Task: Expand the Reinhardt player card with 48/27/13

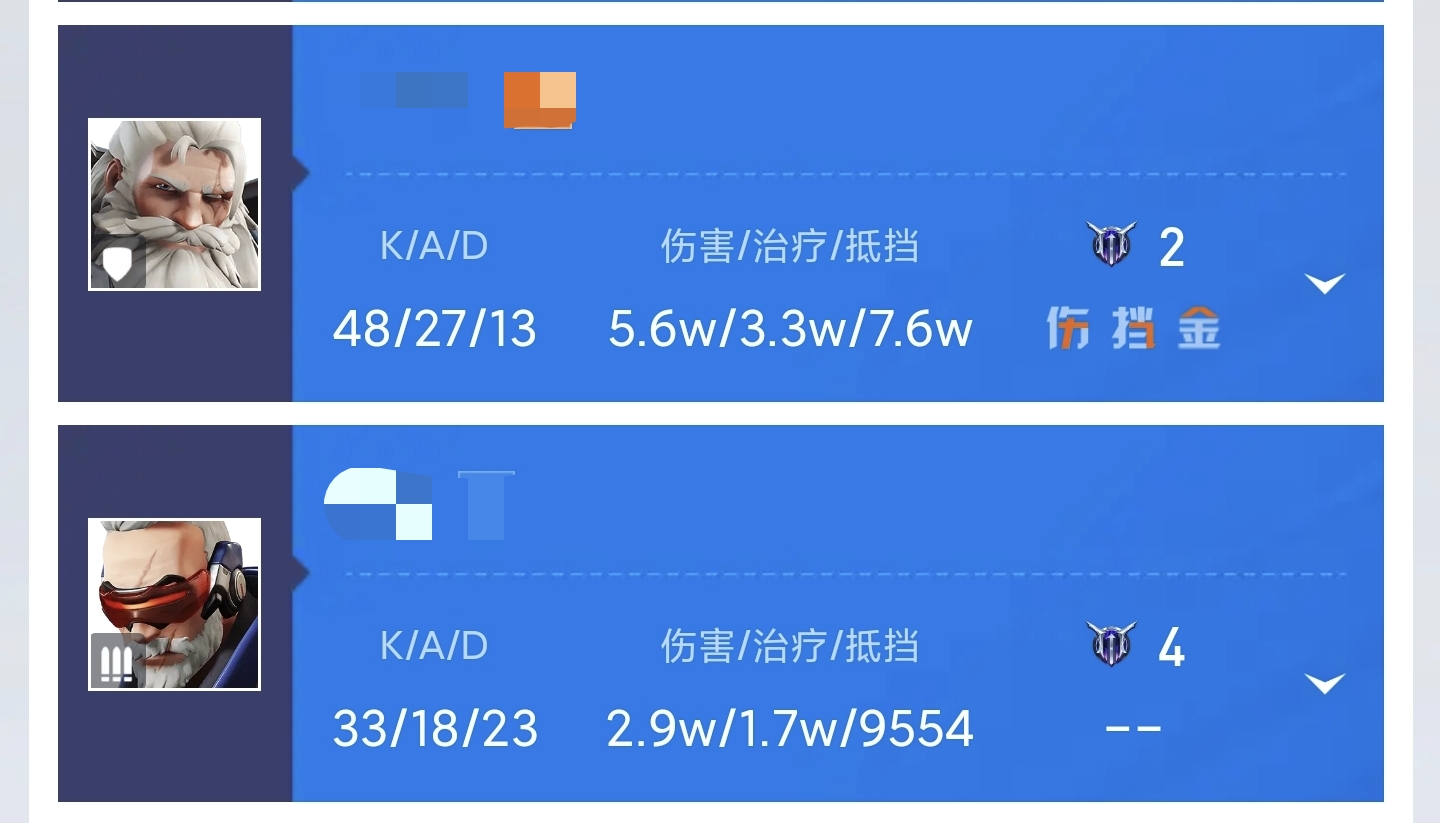Action: [x=1325, y=284]
